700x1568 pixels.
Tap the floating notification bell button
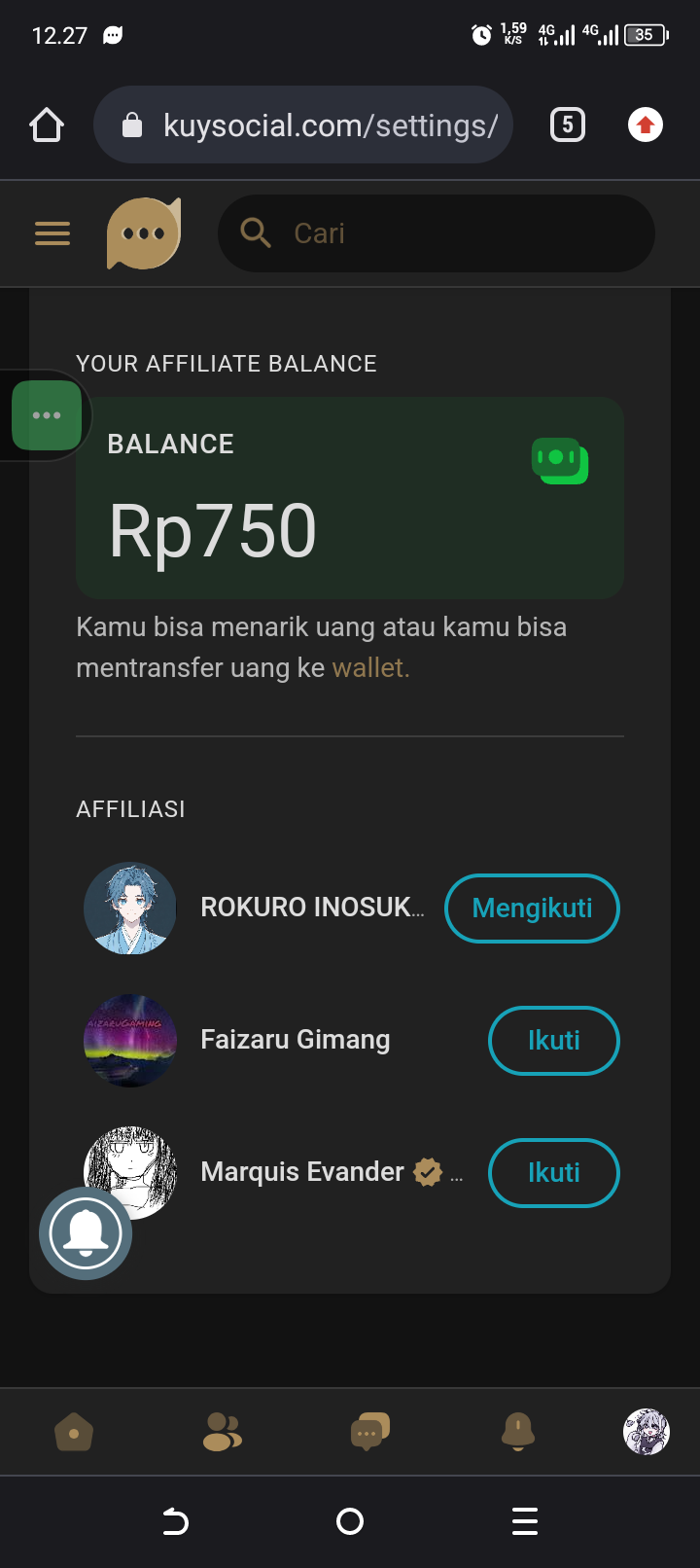pyautogui.click(x=86, y=1233)
